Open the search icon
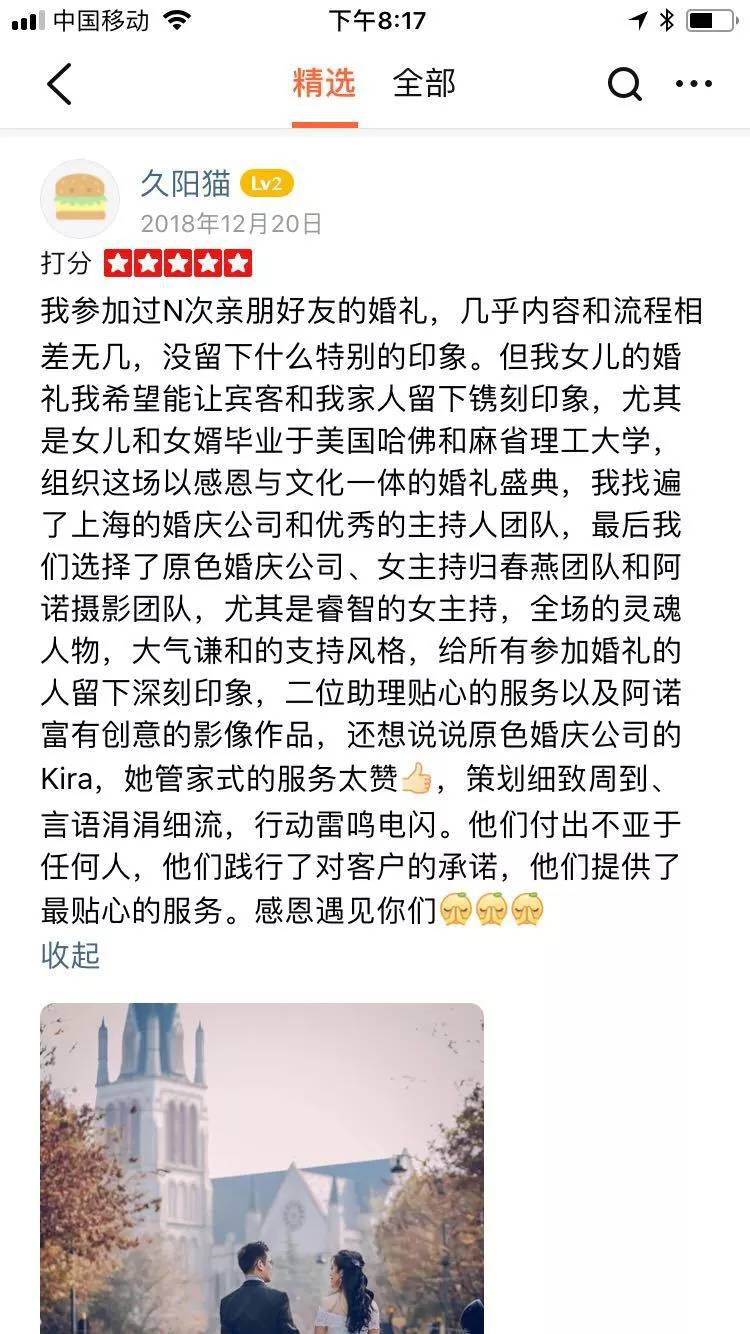The image size is (750, 1334). [624, 85]
